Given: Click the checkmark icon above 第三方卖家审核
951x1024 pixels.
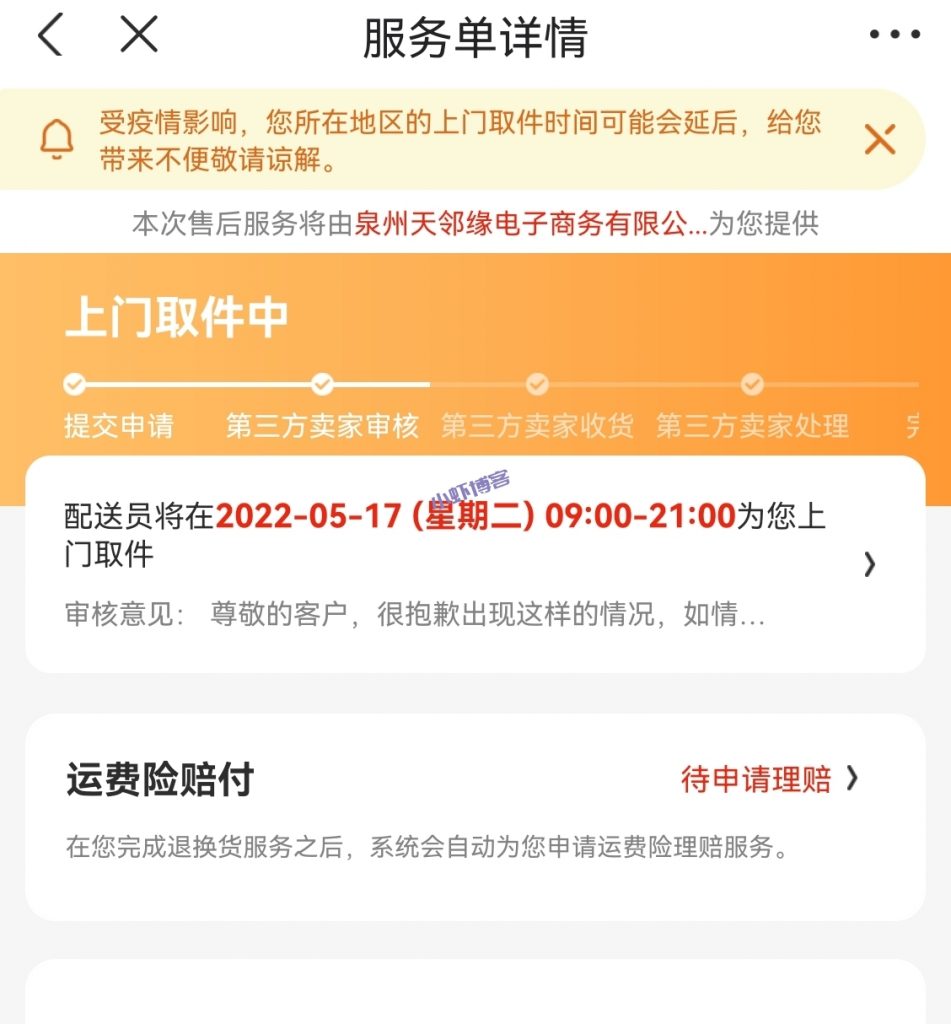Looking at the screenshot, I should pyautogui.click(x=322, y=381).
